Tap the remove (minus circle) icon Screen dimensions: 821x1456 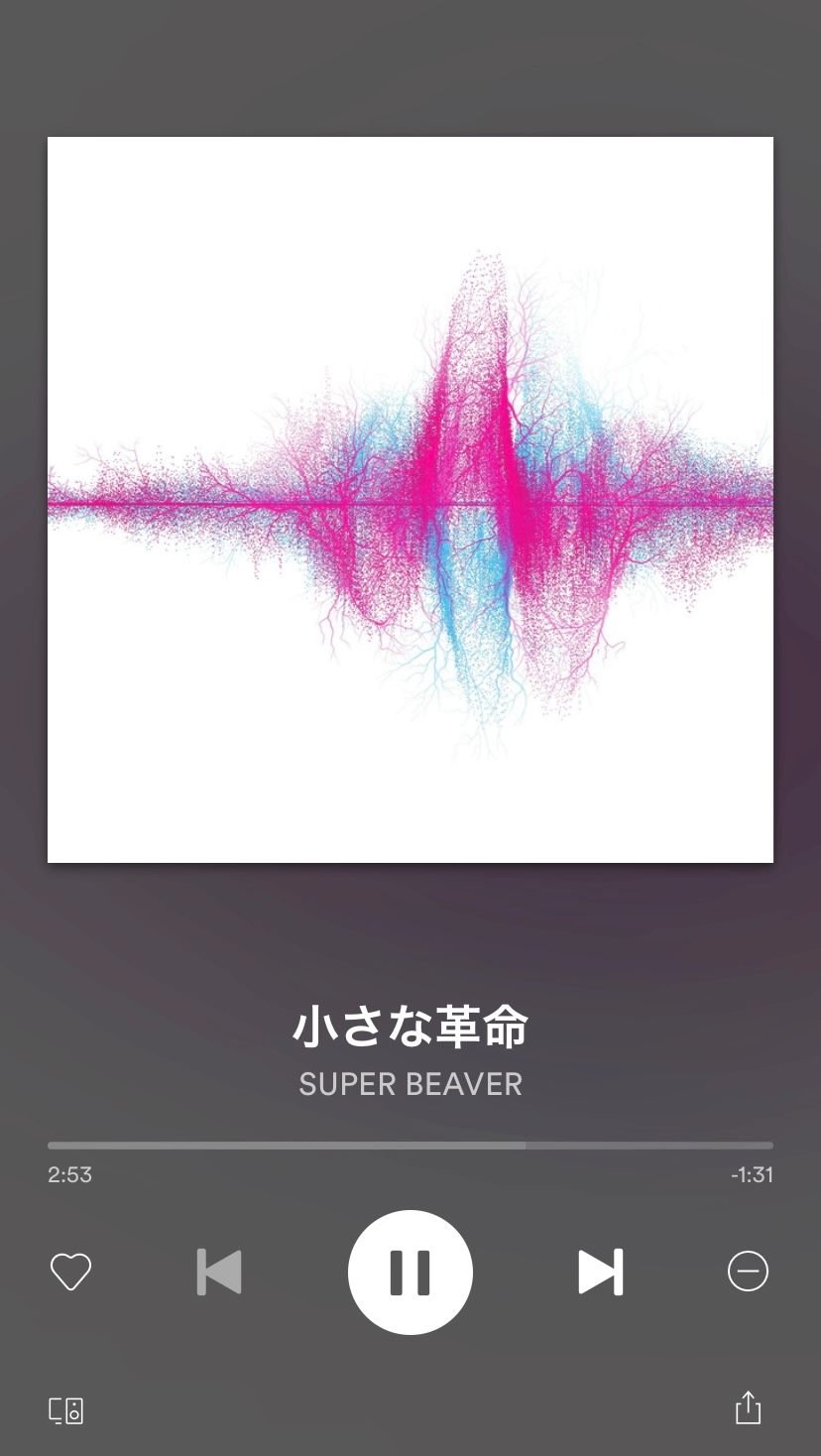(x=748, y=1272)
